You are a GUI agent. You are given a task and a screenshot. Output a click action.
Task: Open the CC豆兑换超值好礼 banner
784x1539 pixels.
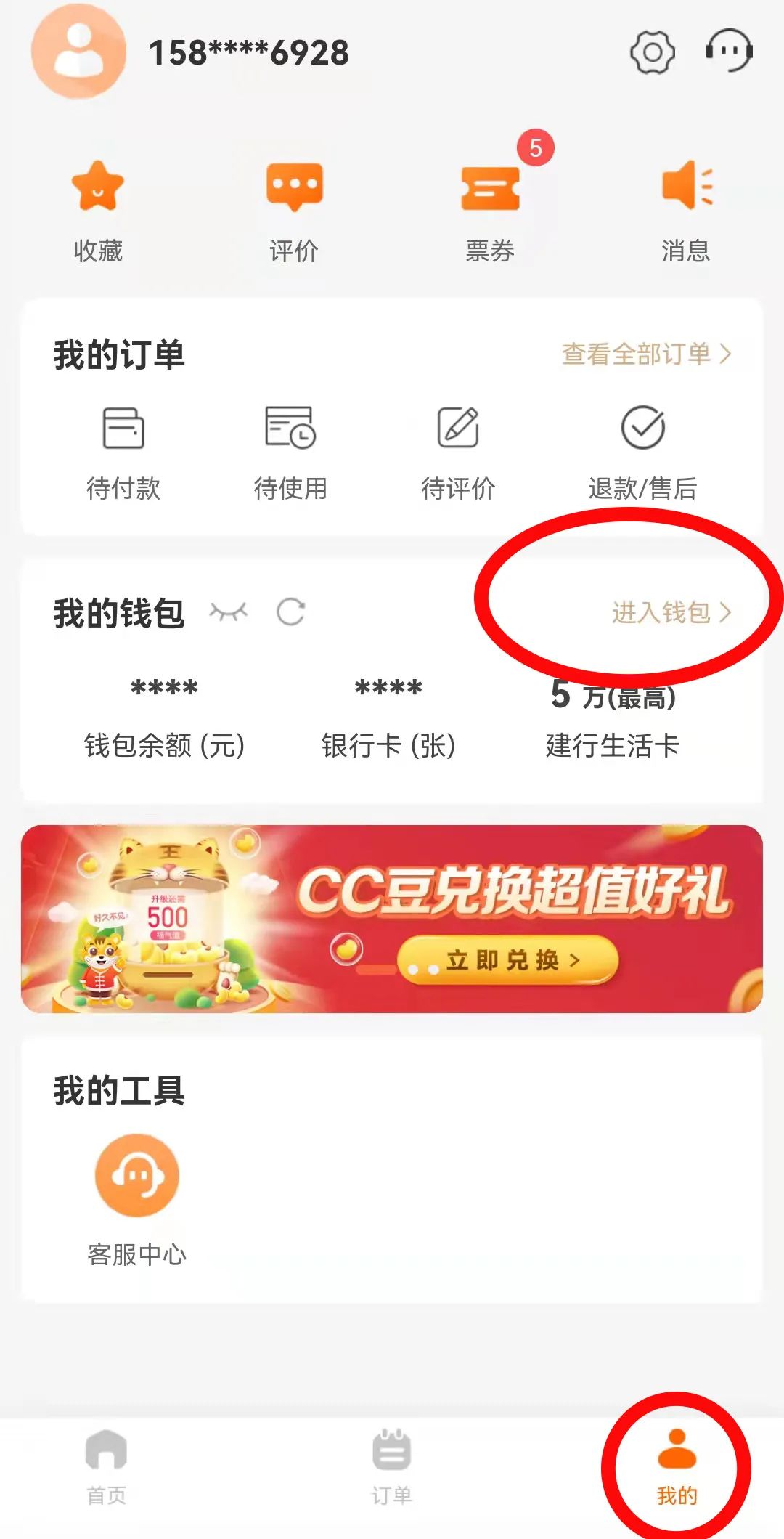pos(392,919)
